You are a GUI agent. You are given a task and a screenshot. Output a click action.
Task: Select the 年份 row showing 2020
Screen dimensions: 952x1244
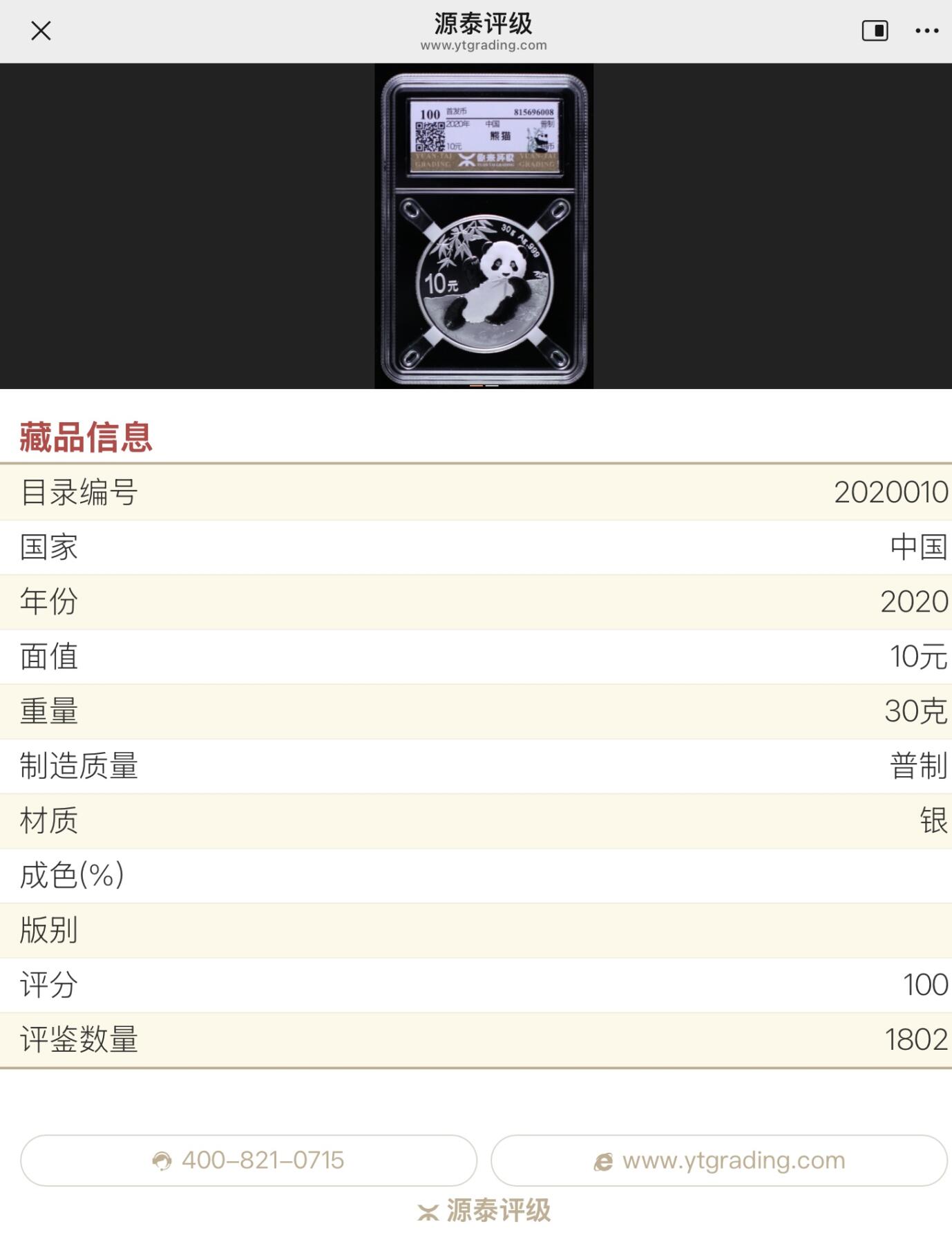coord(476,603)
